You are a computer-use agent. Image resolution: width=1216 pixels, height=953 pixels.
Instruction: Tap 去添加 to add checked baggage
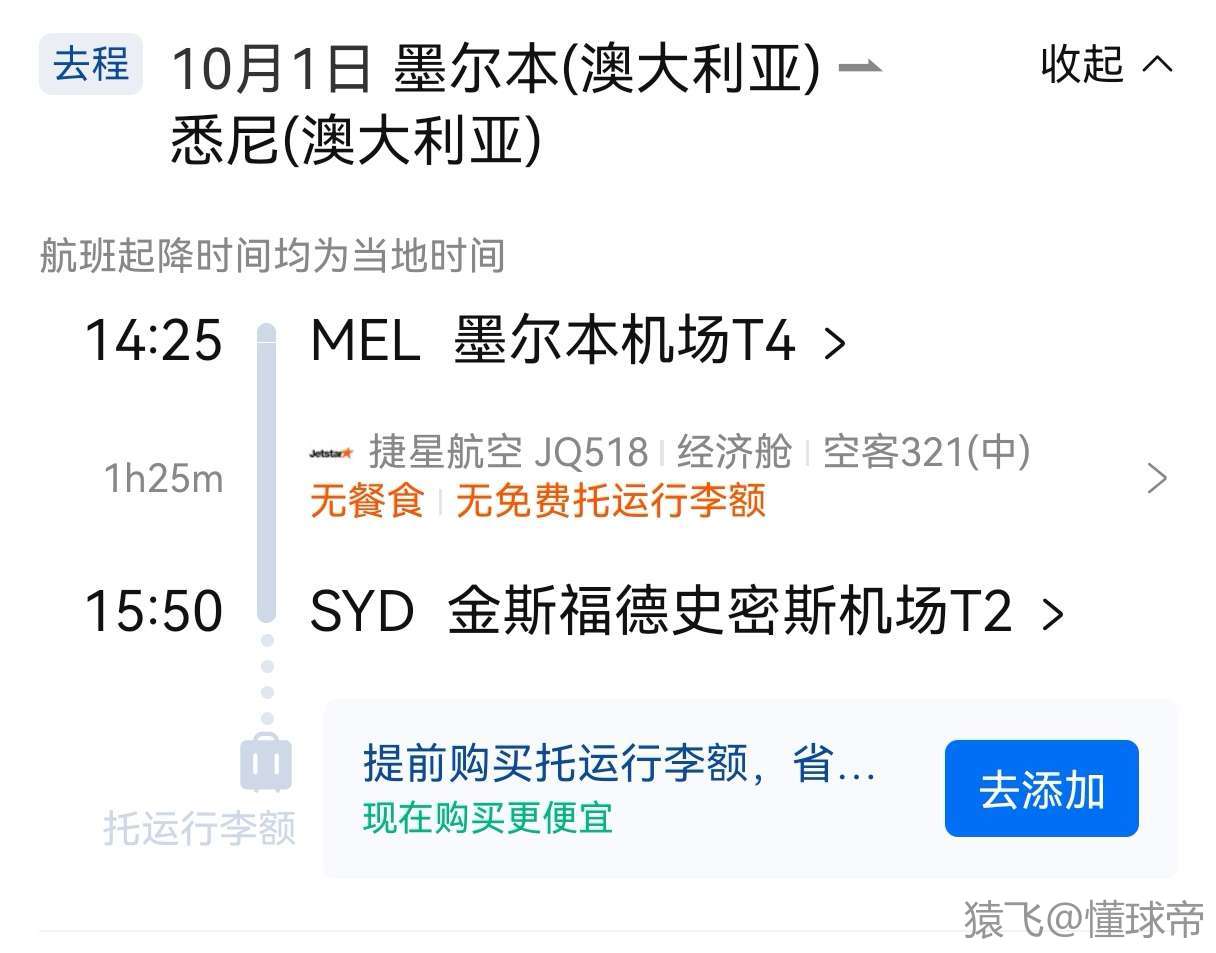(1040, 789)
